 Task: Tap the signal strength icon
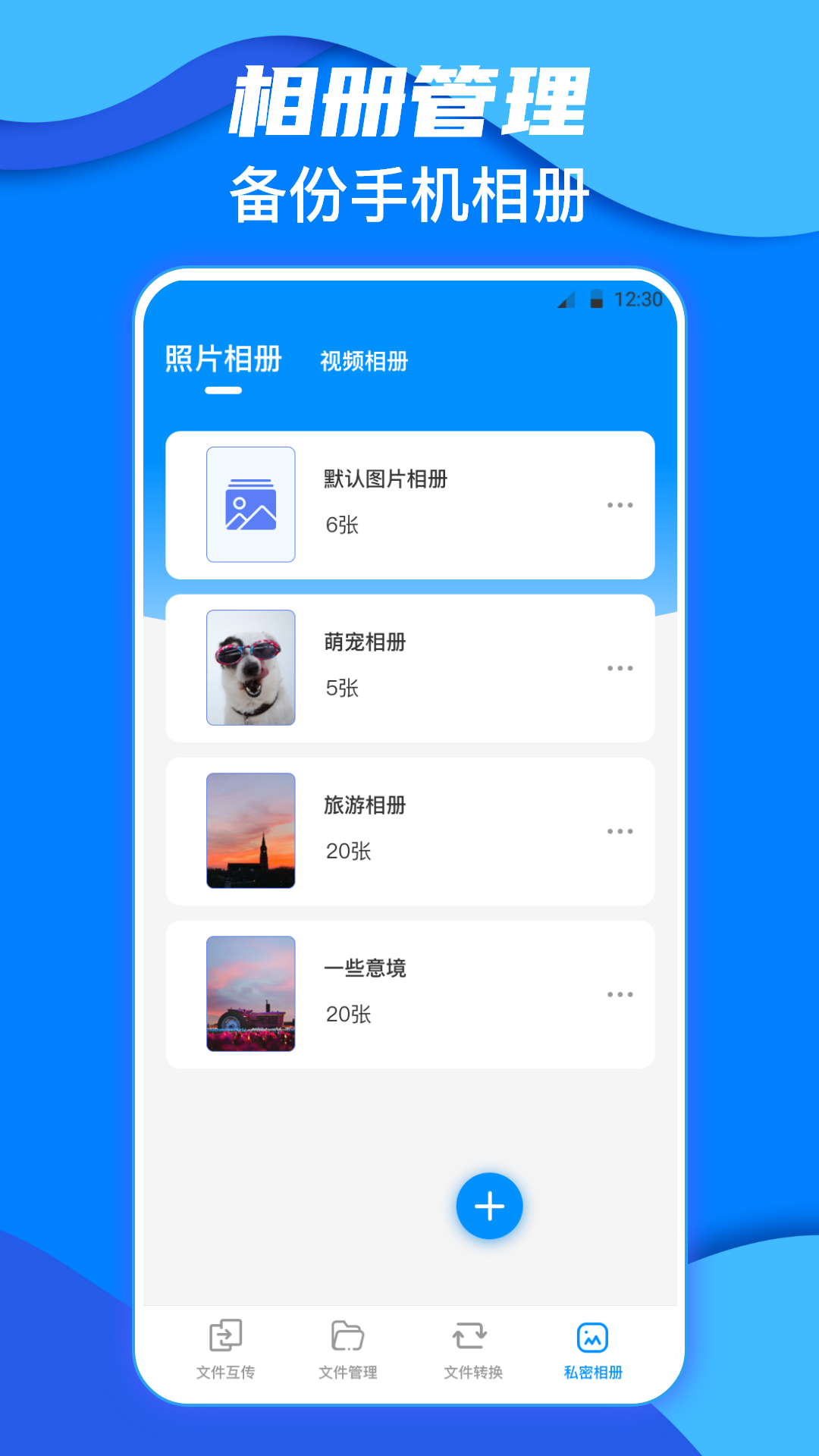(x=566, y=300)
